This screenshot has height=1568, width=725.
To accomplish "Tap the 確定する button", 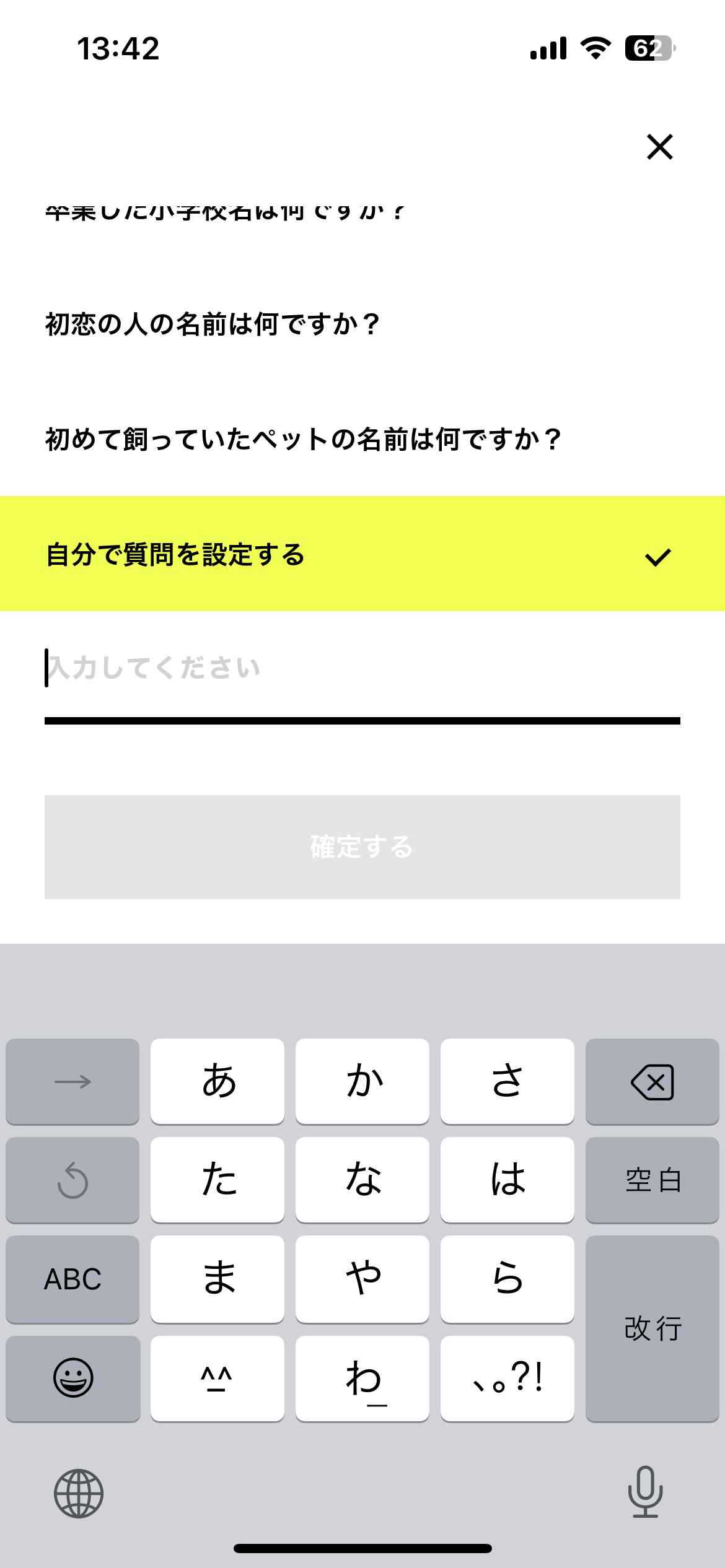I will (362, 847).
